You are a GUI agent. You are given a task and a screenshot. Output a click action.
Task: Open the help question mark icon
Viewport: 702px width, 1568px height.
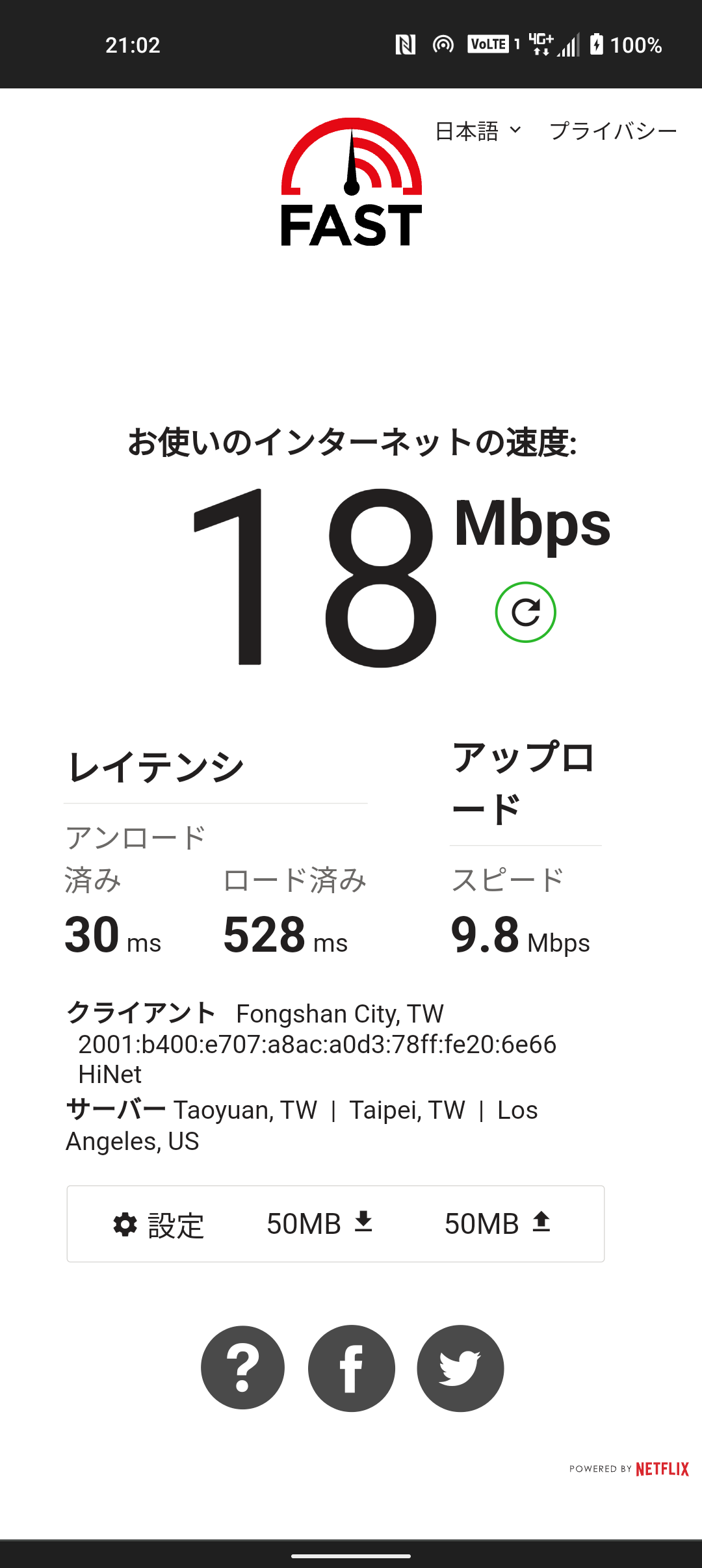pyautogui.click(x=242, y=1368)
